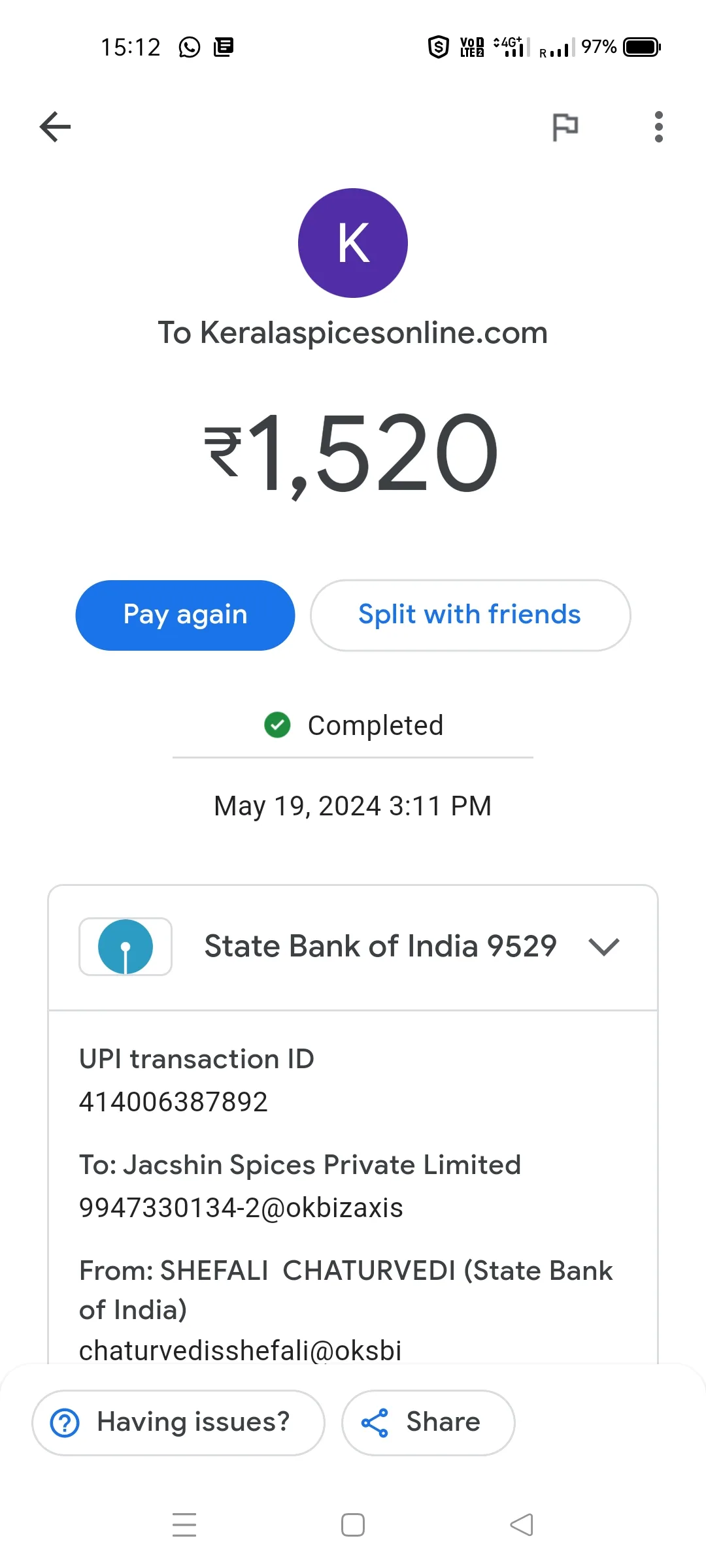The image size is (706, 1568).
Task: Expand the State Bank of India 9529 row
Action: pos(353,947)
